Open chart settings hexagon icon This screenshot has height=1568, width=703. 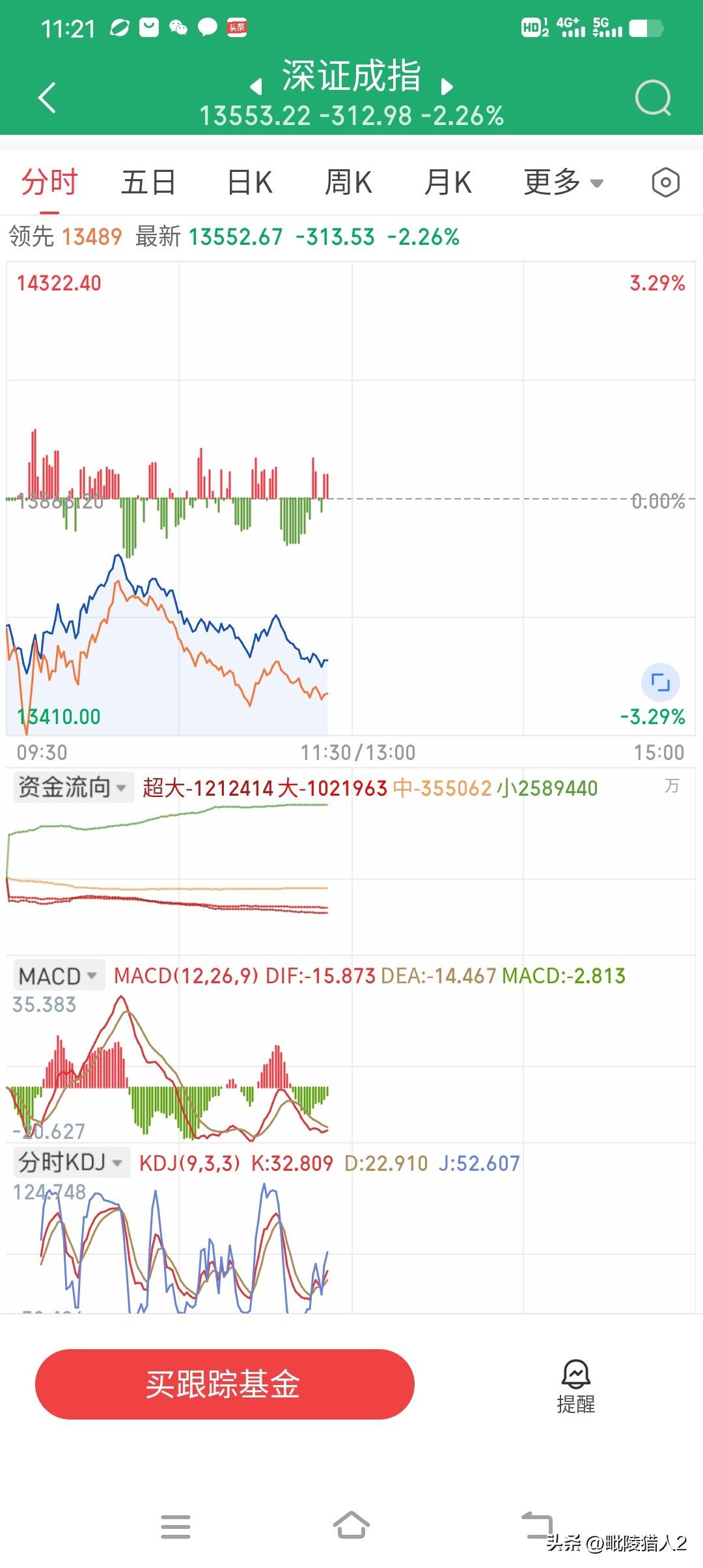665,182
